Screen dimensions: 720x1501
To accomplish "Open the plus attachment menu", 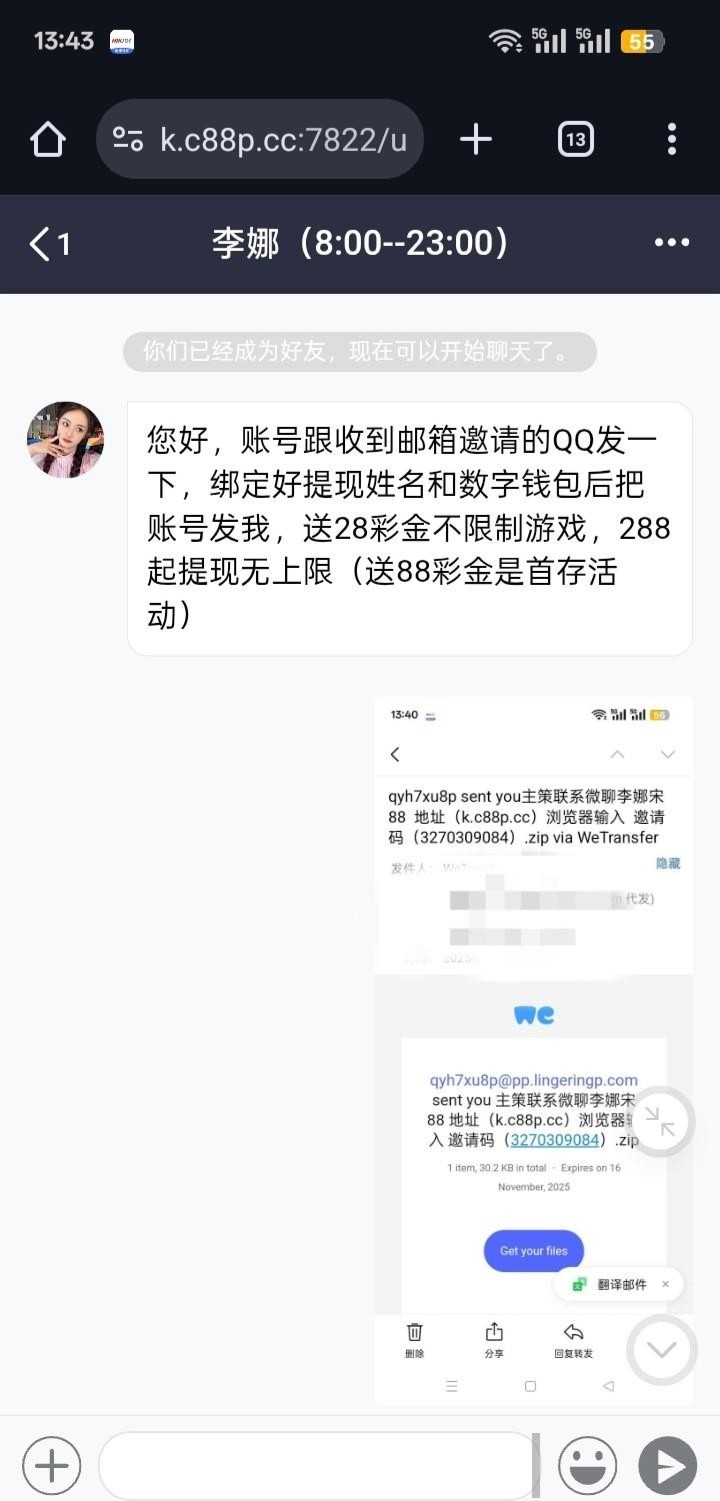I will pos(51,1466).
